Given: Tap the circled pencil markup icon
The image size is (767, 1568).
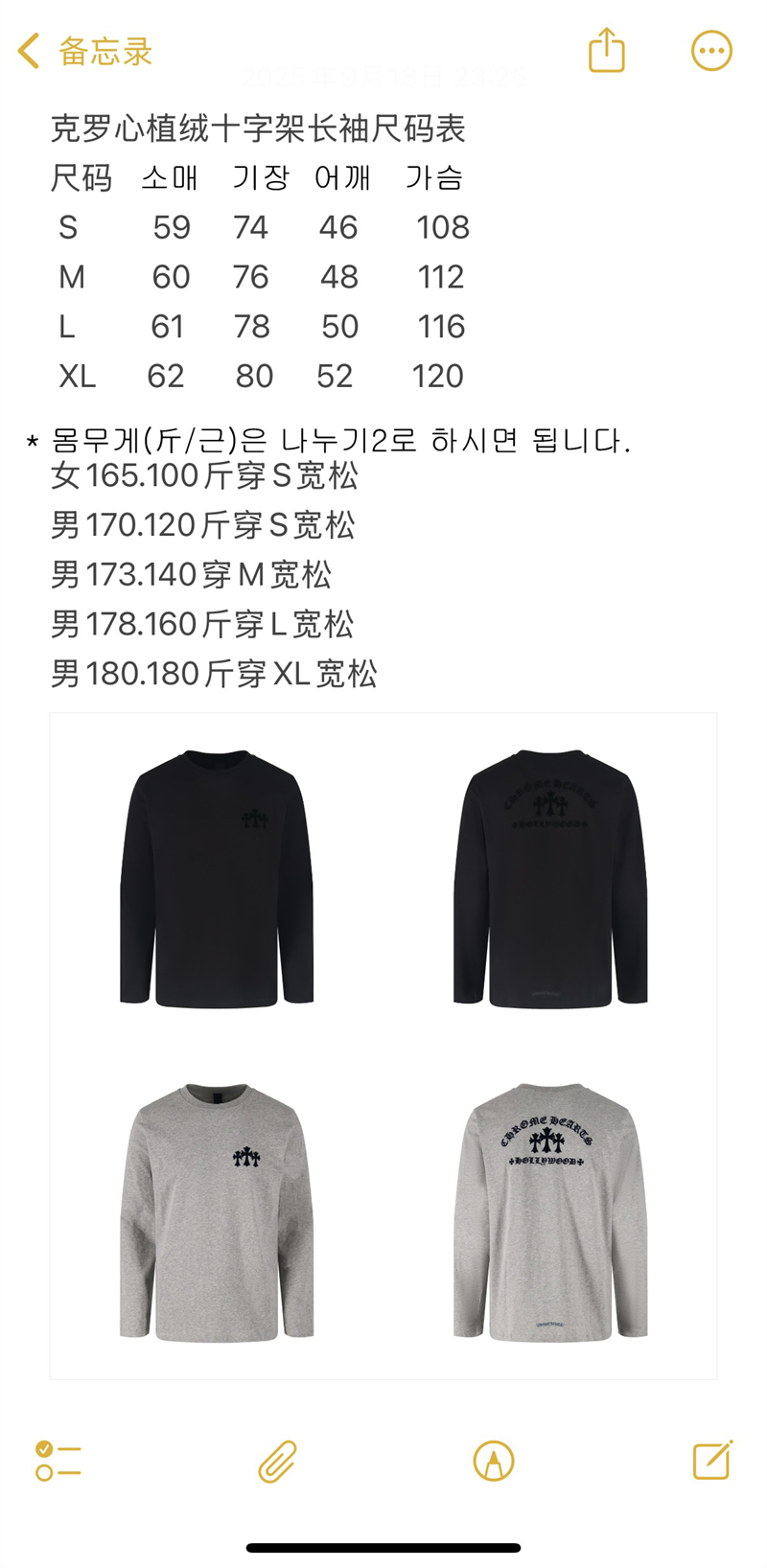Looking at the screenshot, I should (495, 1461).
